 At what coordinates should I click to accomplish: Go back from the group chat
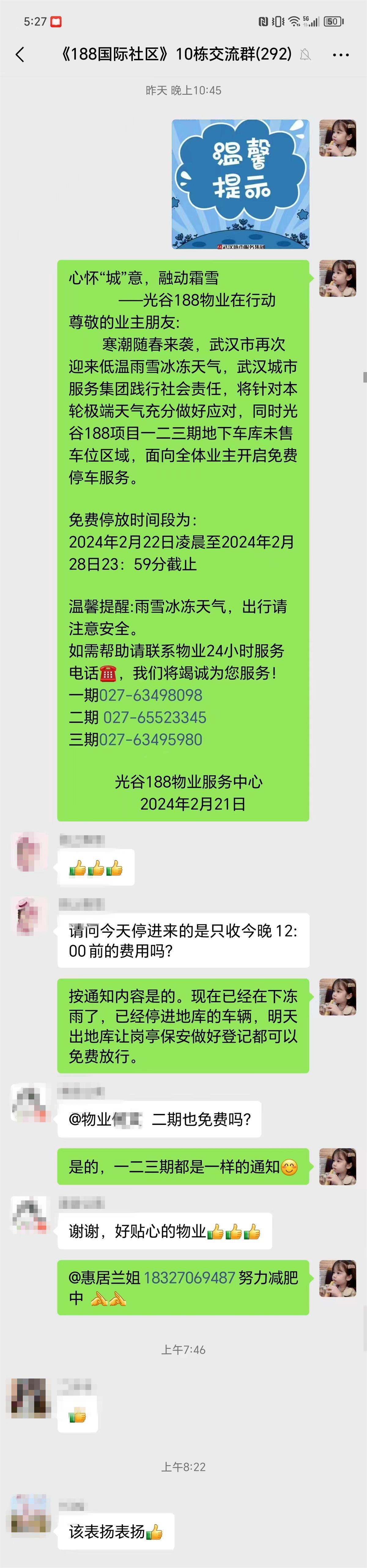click(x=20, y=55)
